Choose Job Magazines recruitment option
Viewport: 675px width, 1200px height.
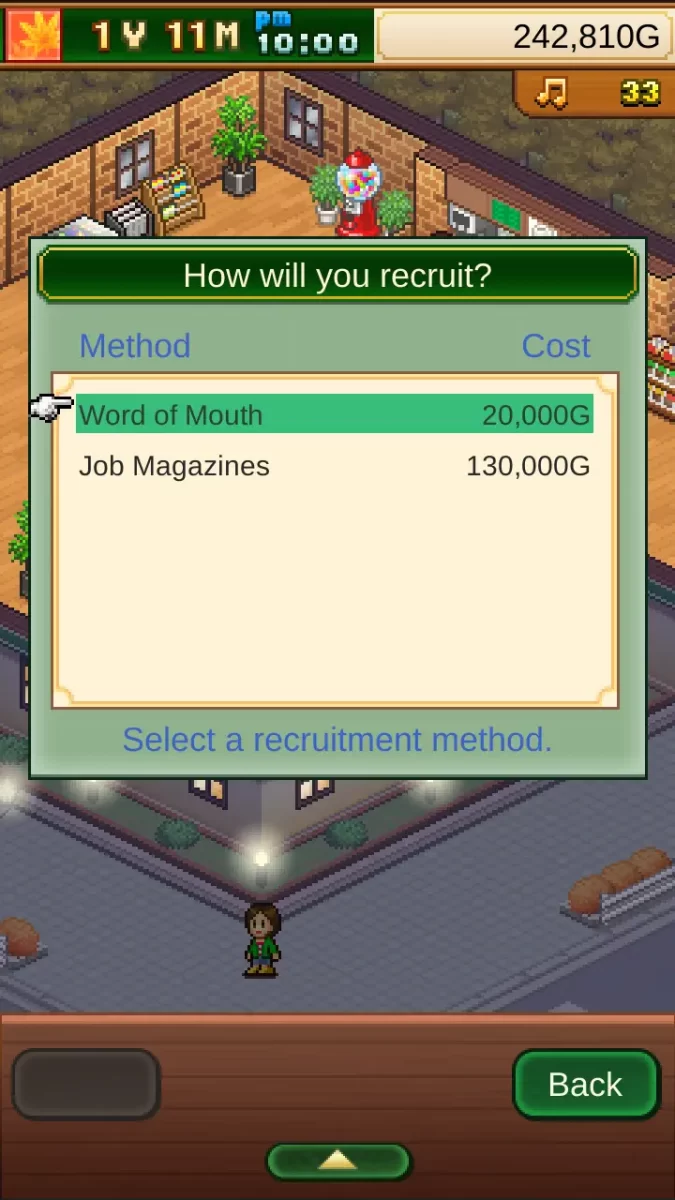pyautogui.click(x=334, y=466)
